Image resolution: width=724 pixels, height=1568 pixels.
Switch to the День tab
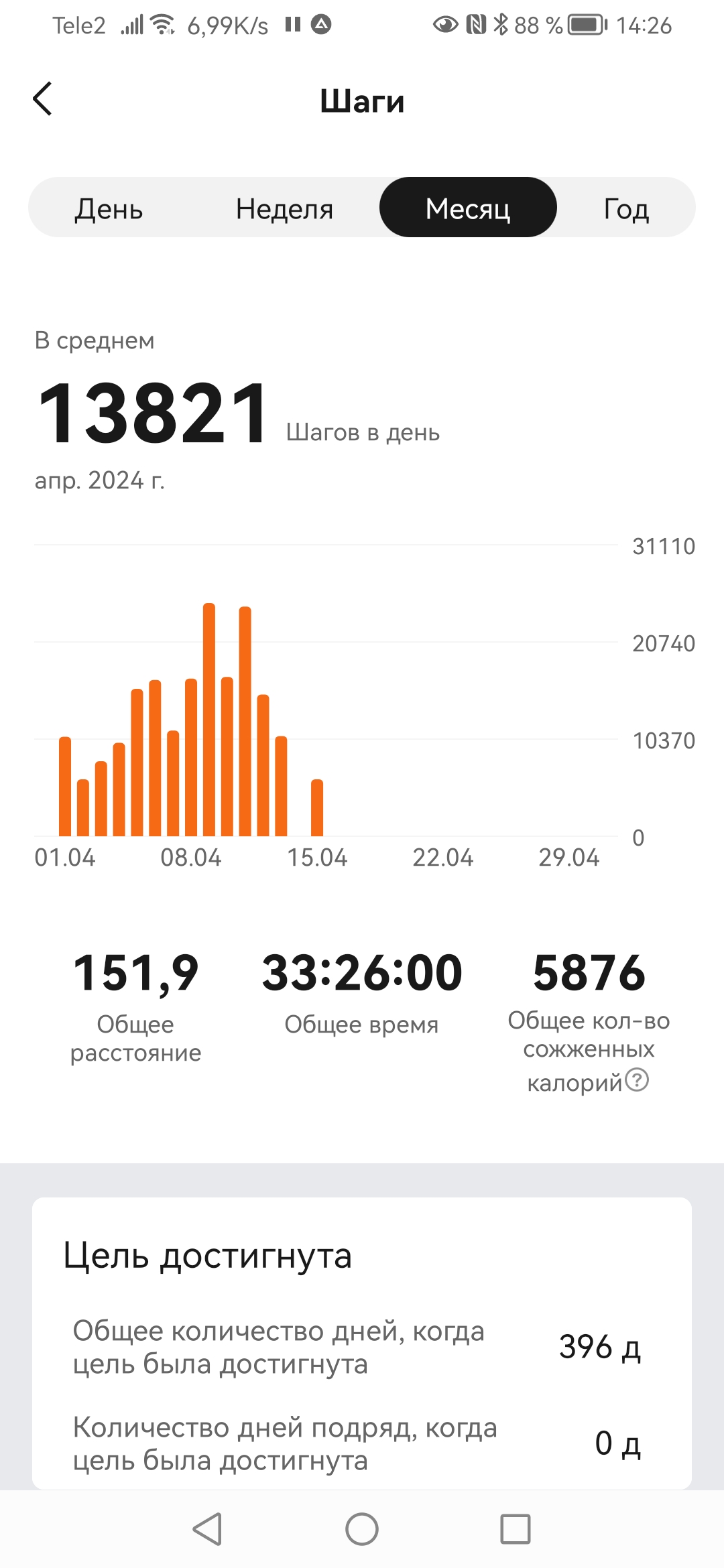point(109,208)
